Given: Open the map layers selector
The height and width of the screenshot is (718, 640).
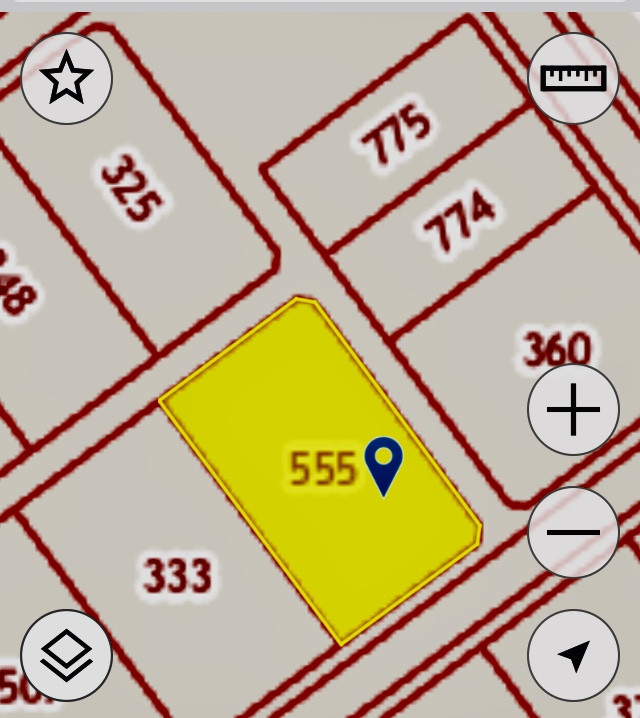Looking at the screenshot, I should tap(66, 655).
